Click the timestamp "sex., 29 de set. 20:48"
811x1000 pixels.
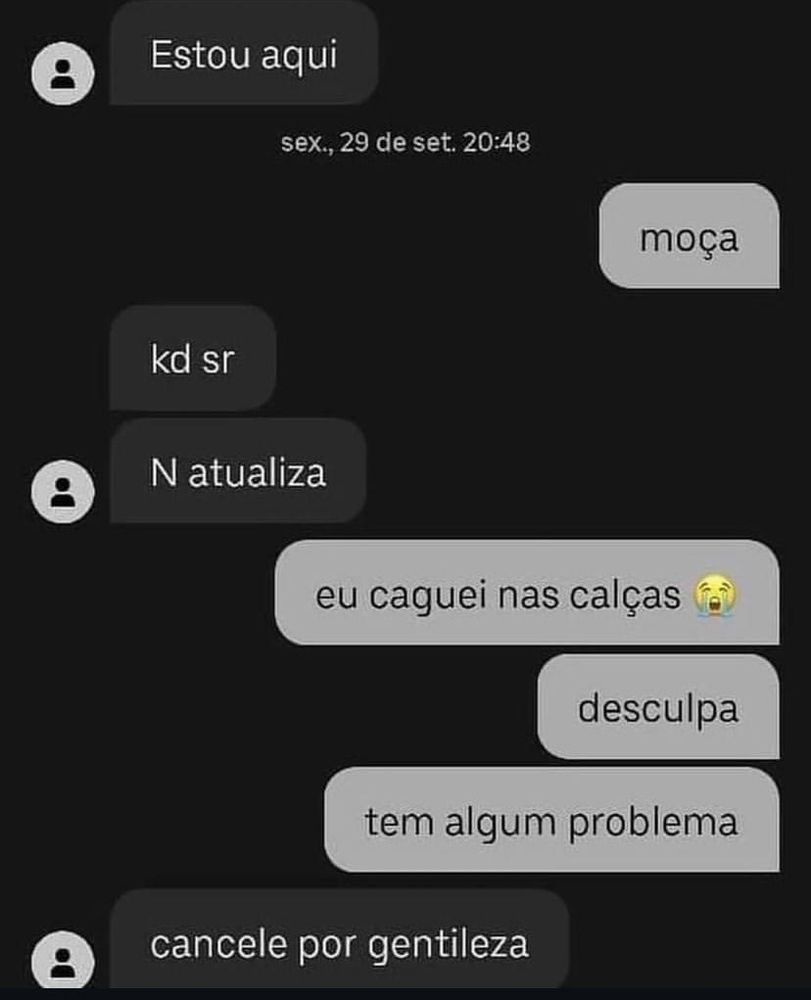[406, 142]
